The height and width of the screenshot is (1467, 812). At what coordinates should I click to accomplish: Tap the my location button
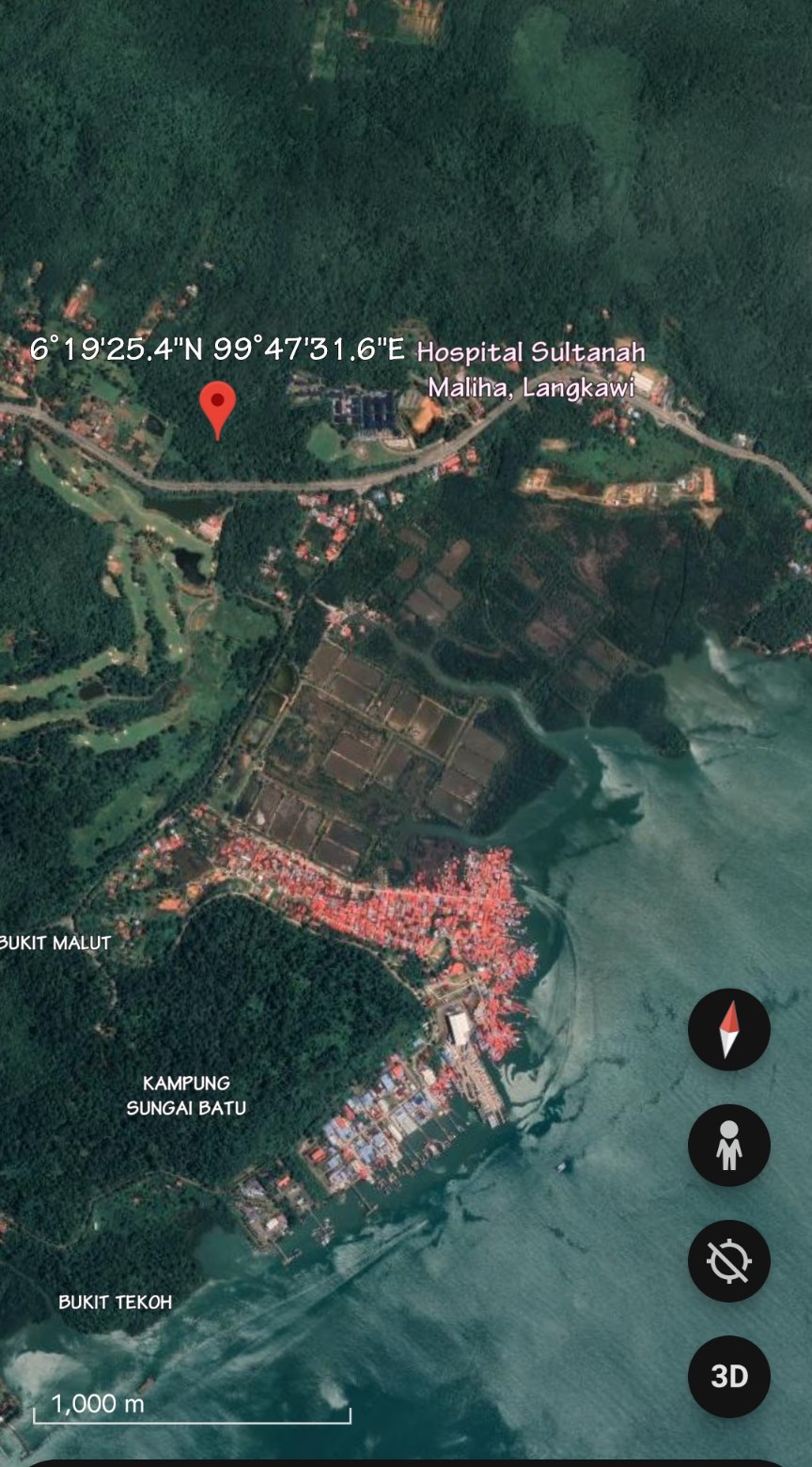coord(728,1261)
